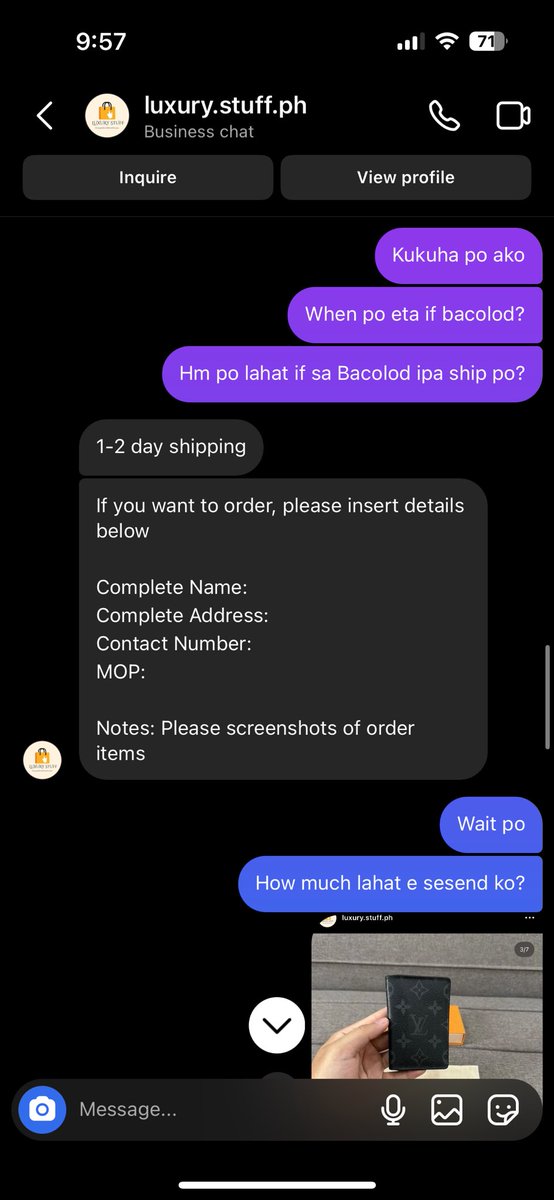
Task: Go back to the messages list
Action: point(44,116)
